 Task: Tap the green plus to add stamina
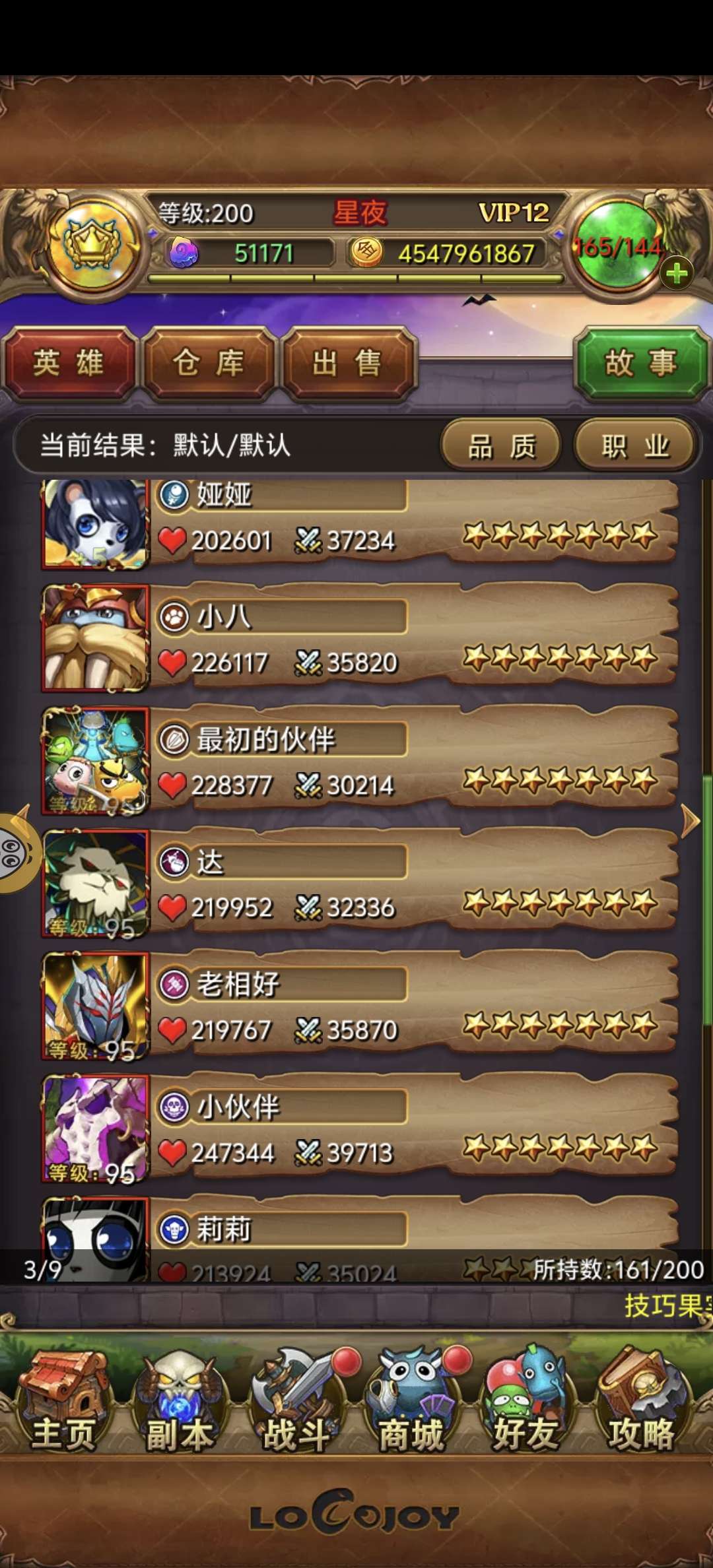(677, 273)
